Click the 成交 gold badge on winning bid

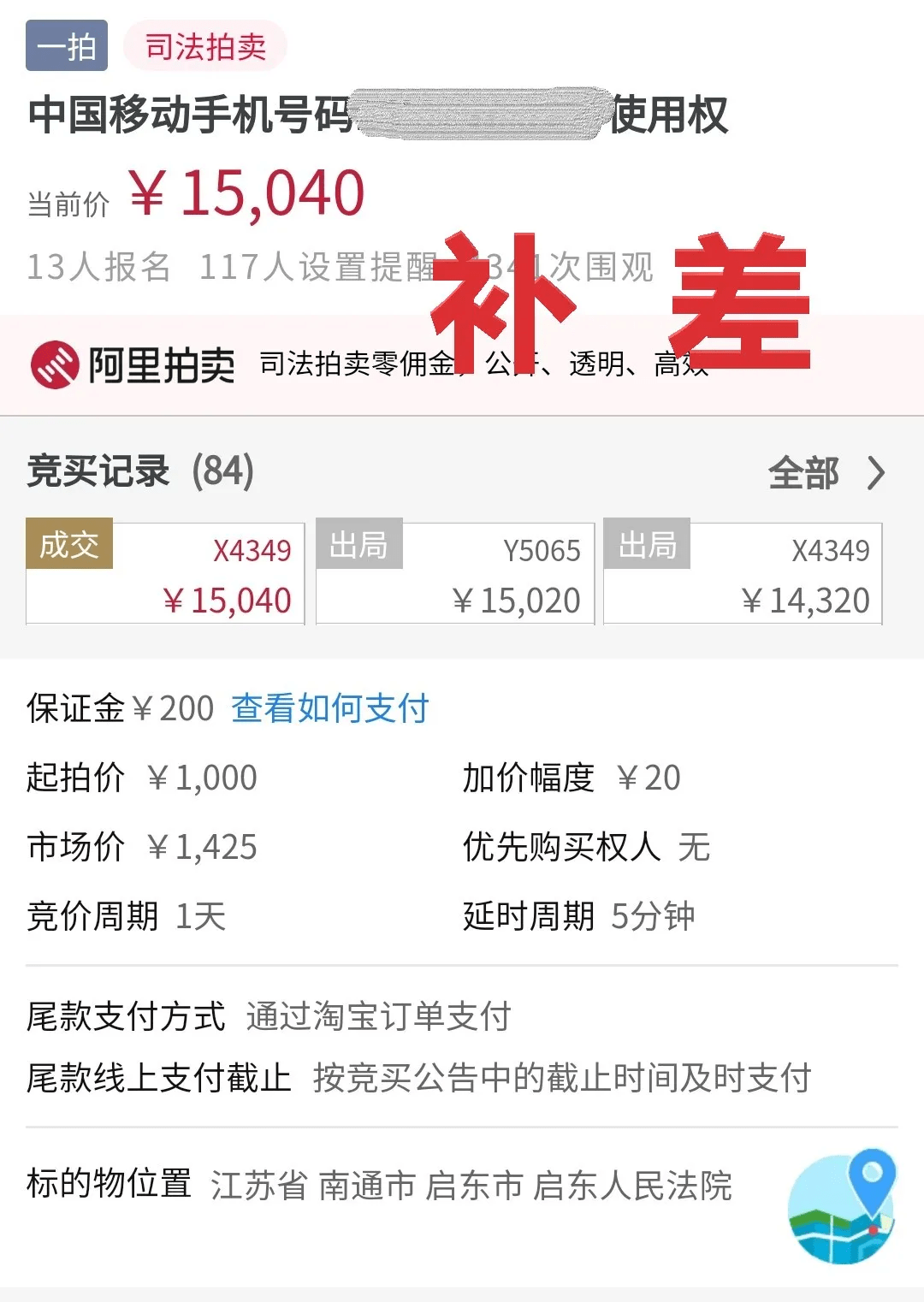71,542
